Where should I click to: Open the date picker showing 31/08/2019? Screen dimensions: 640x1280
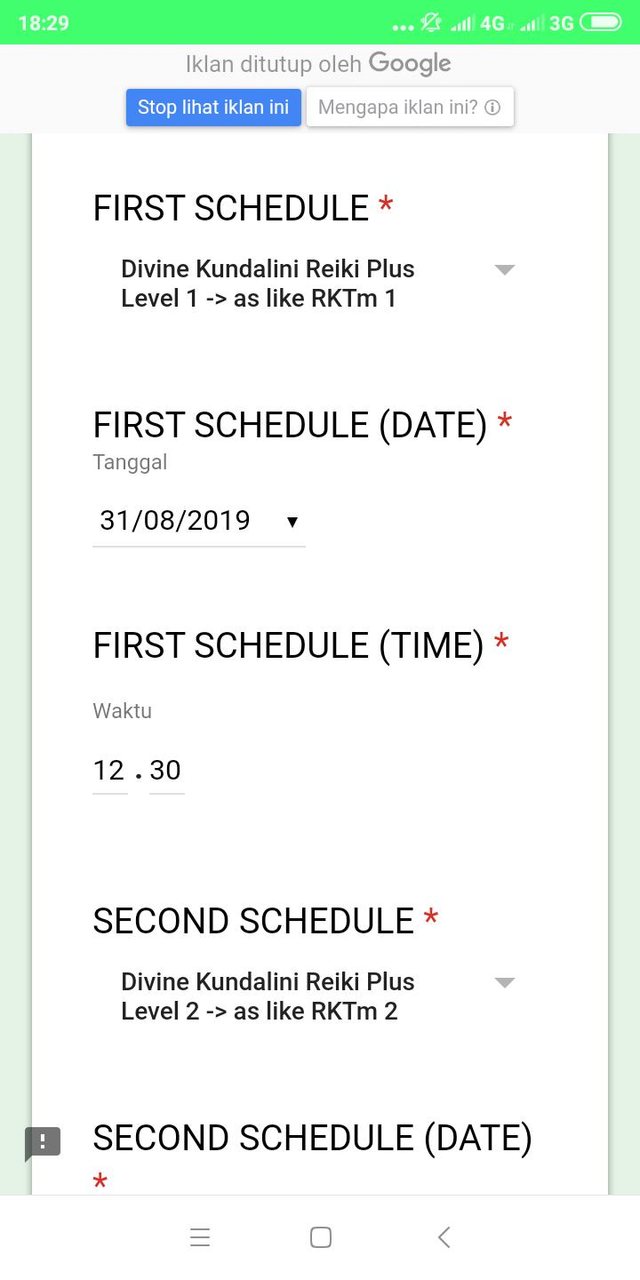coord(198,521)
